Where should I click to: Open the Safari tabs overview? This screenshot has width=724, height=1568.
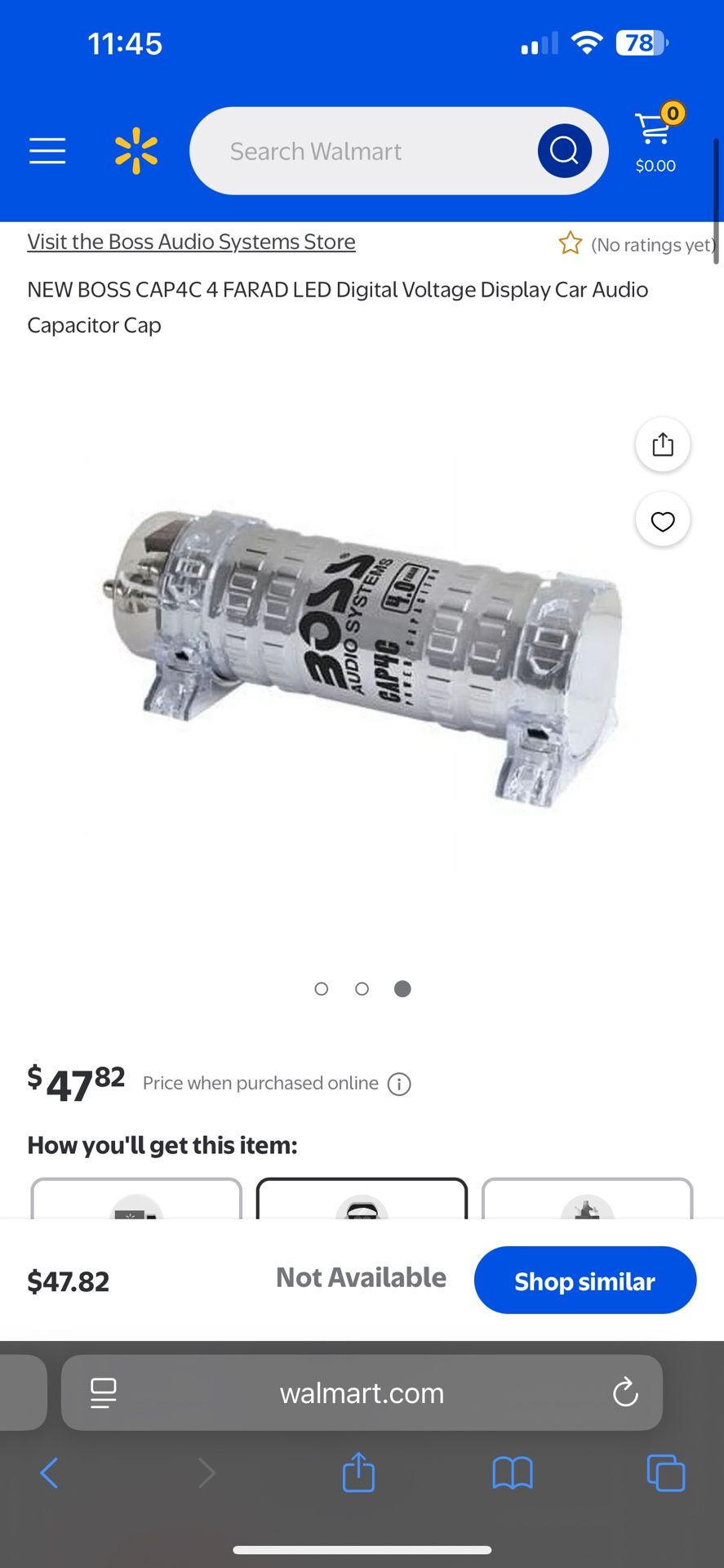(665, 1473)
